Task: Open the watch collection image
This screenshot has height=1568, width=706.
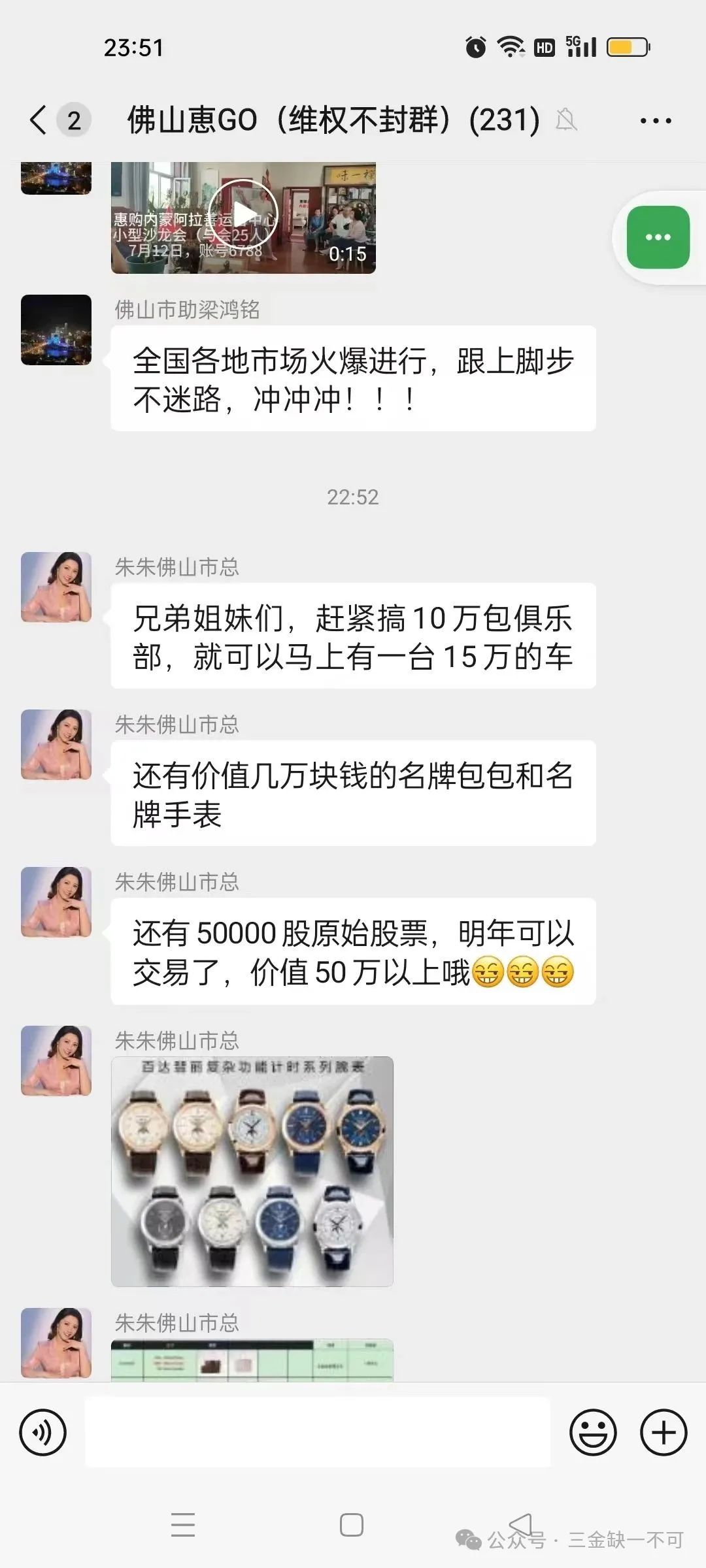Action: pos(252,1171)
